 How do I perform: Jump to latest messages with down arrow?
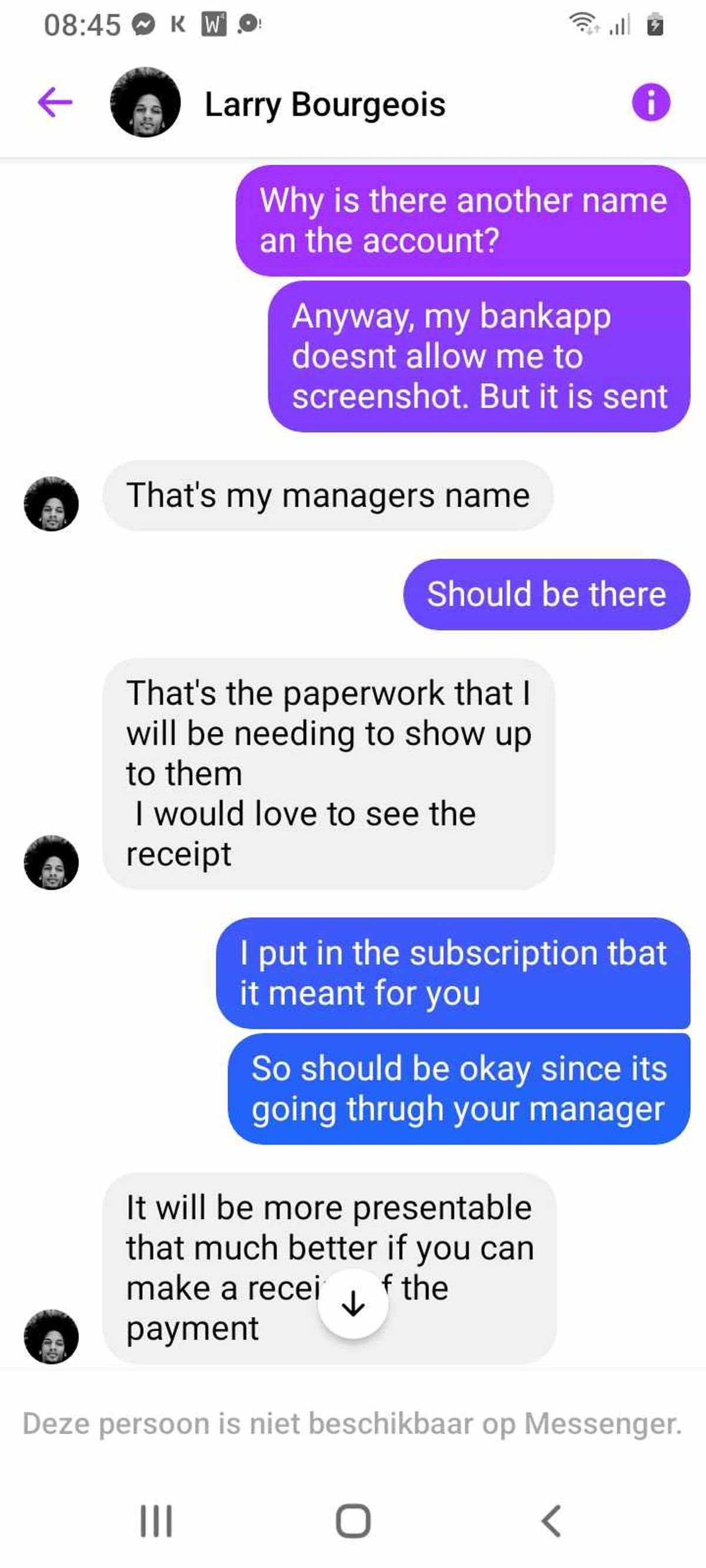coord(352,1304)
